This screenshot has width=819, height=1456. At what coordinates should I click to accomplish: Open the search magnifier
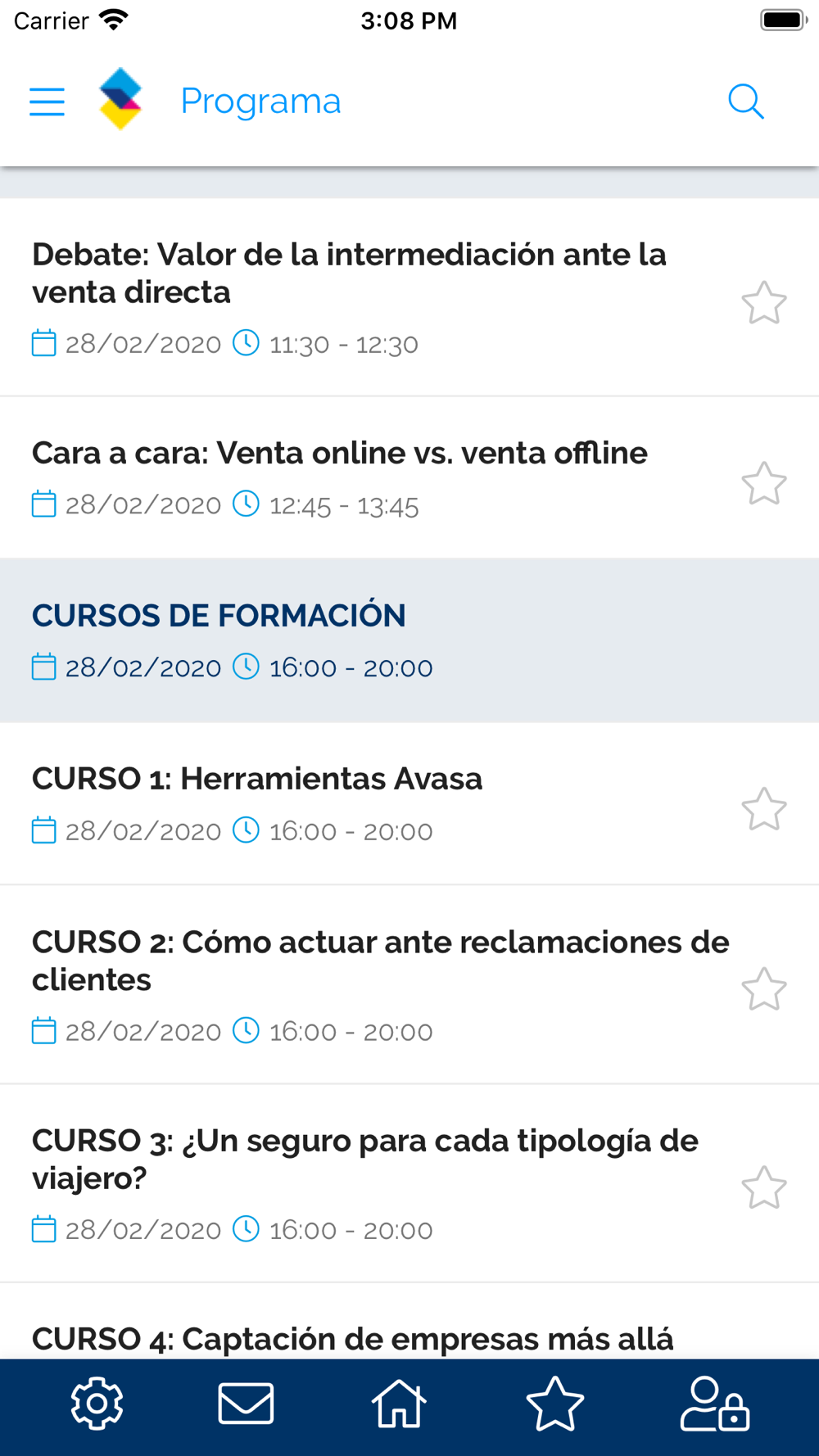[745, 102]
